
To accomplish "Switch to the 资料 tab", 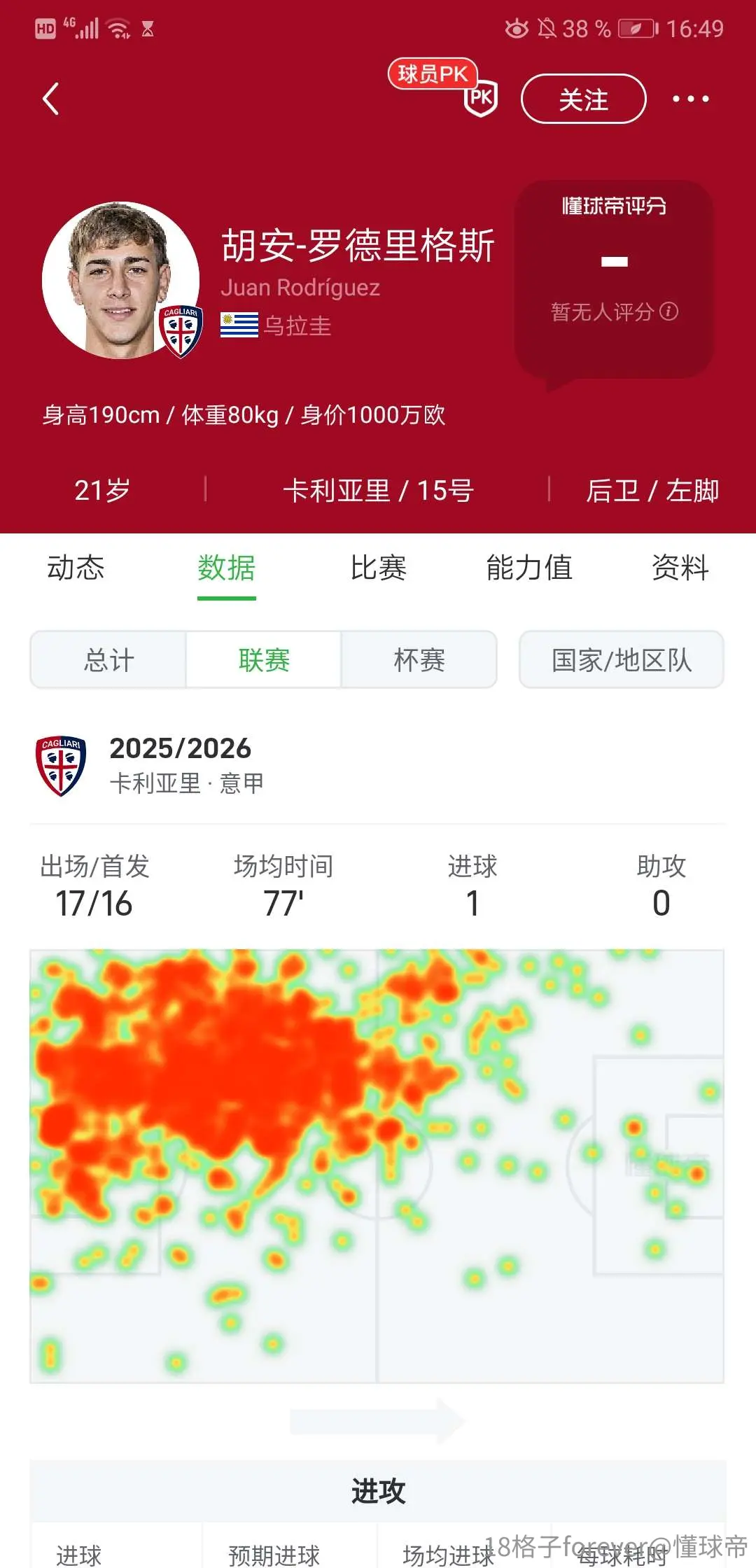I will pyautogui.click(x=680, y=568).
